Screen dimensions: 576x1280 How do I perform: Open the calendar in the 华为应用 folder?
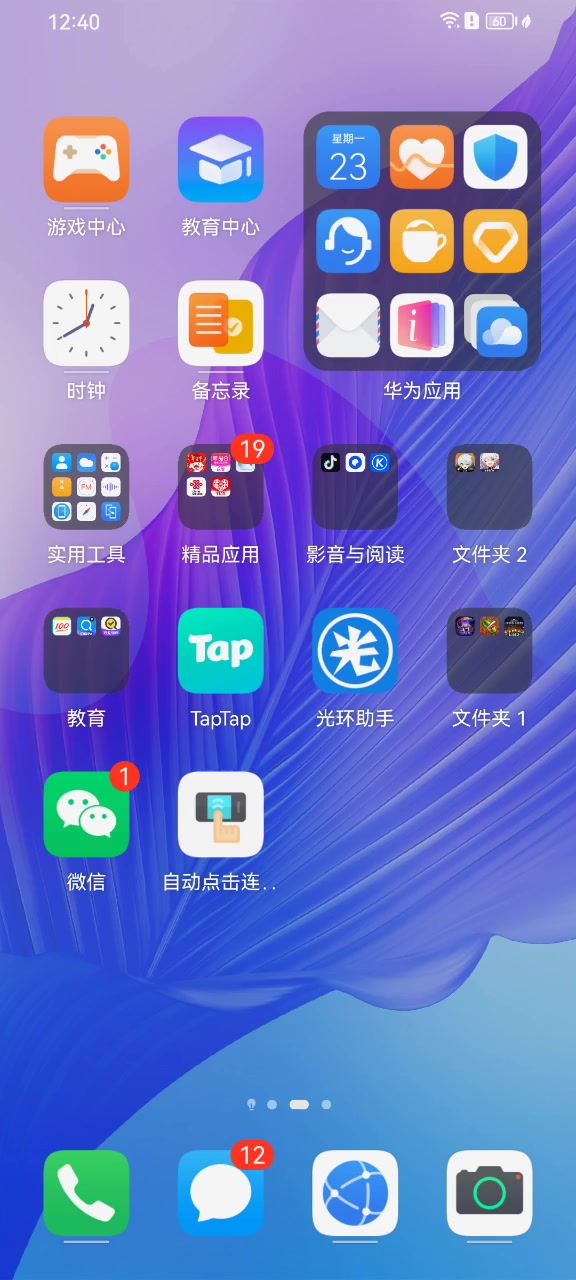point(348,157)
